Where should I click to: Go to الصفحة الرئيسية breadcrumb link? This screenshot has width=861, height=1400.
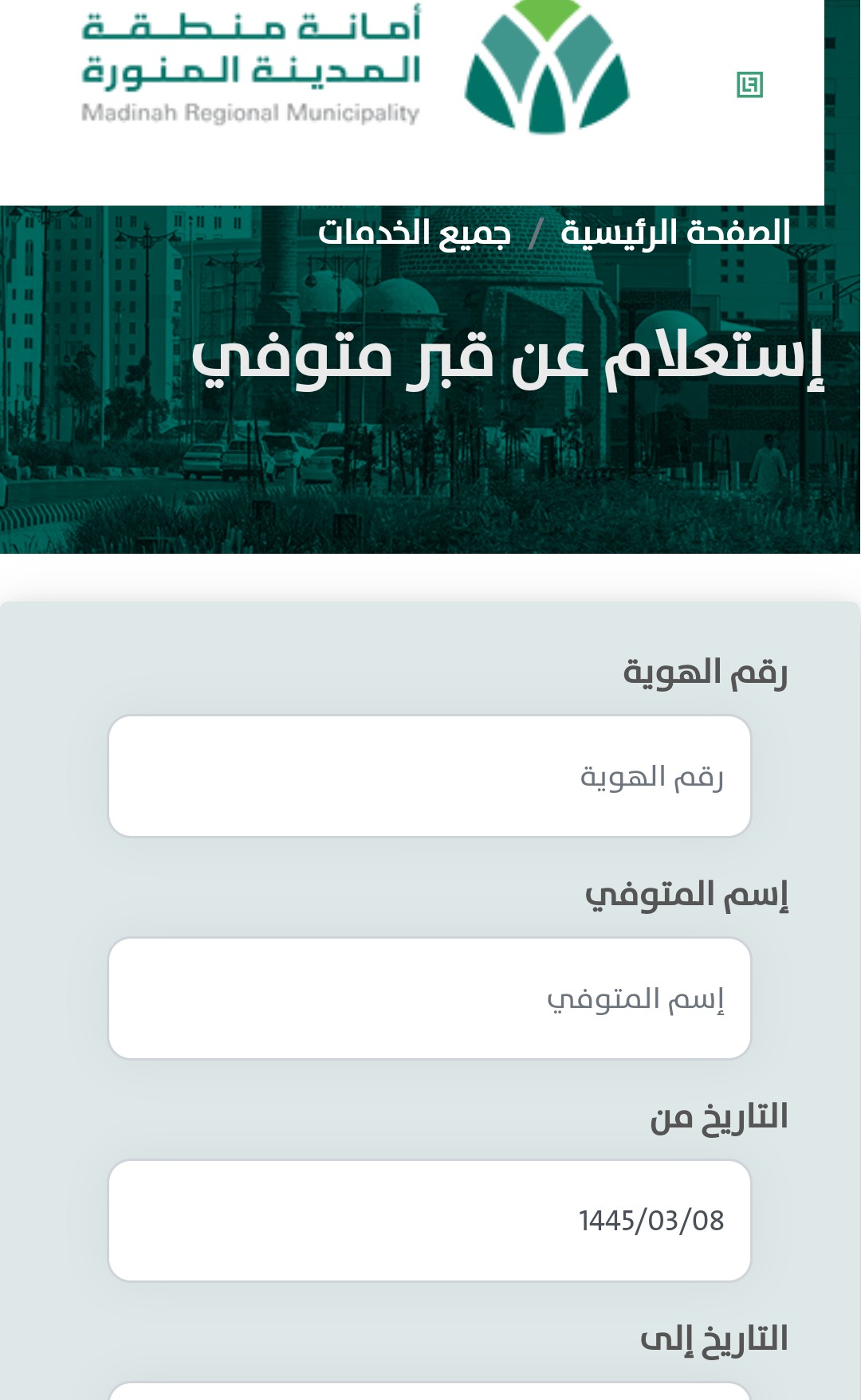[675, 233]
